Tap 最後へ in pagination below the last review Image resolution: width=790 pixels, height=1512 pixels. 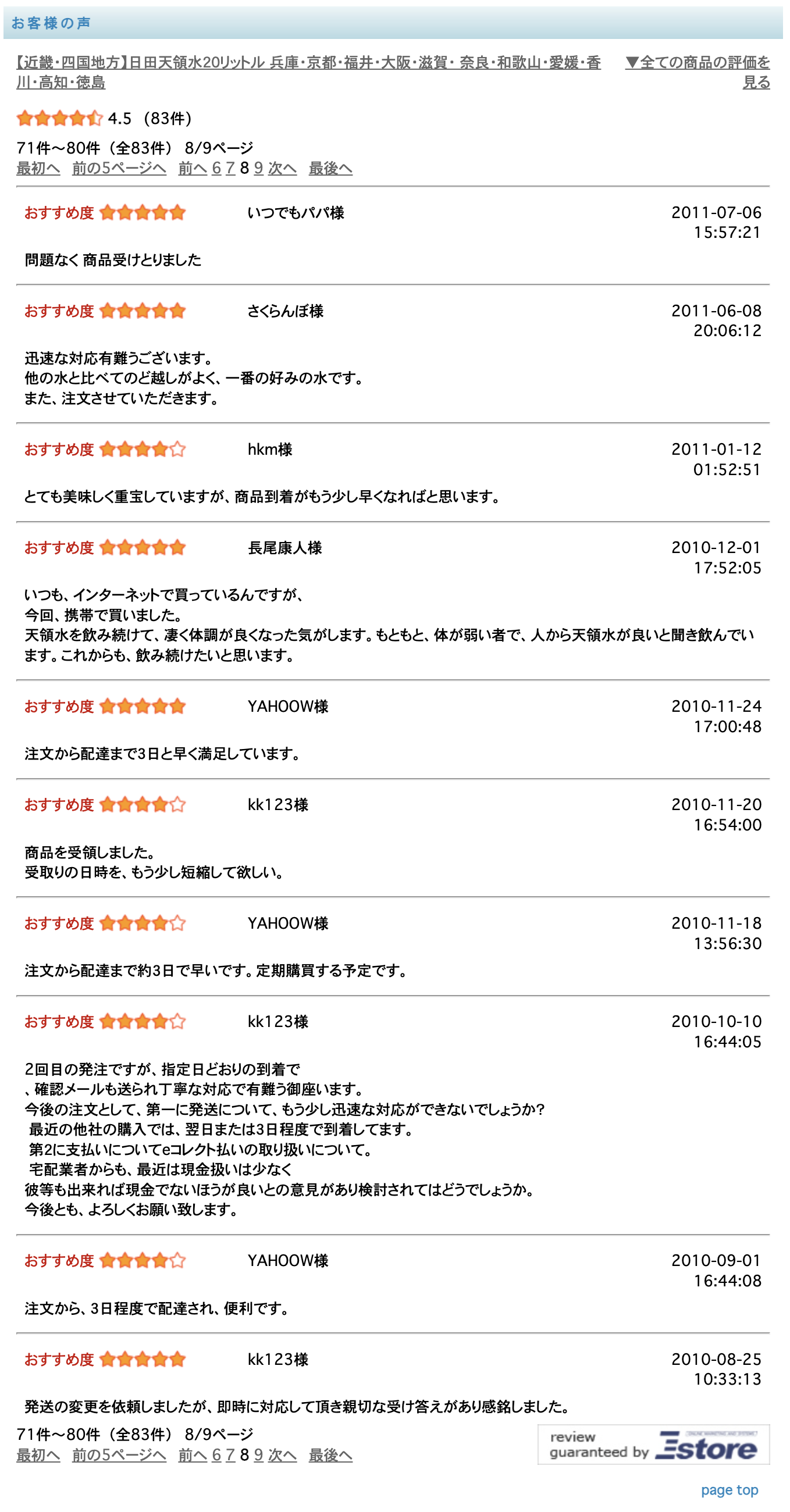pos(330,1455)
